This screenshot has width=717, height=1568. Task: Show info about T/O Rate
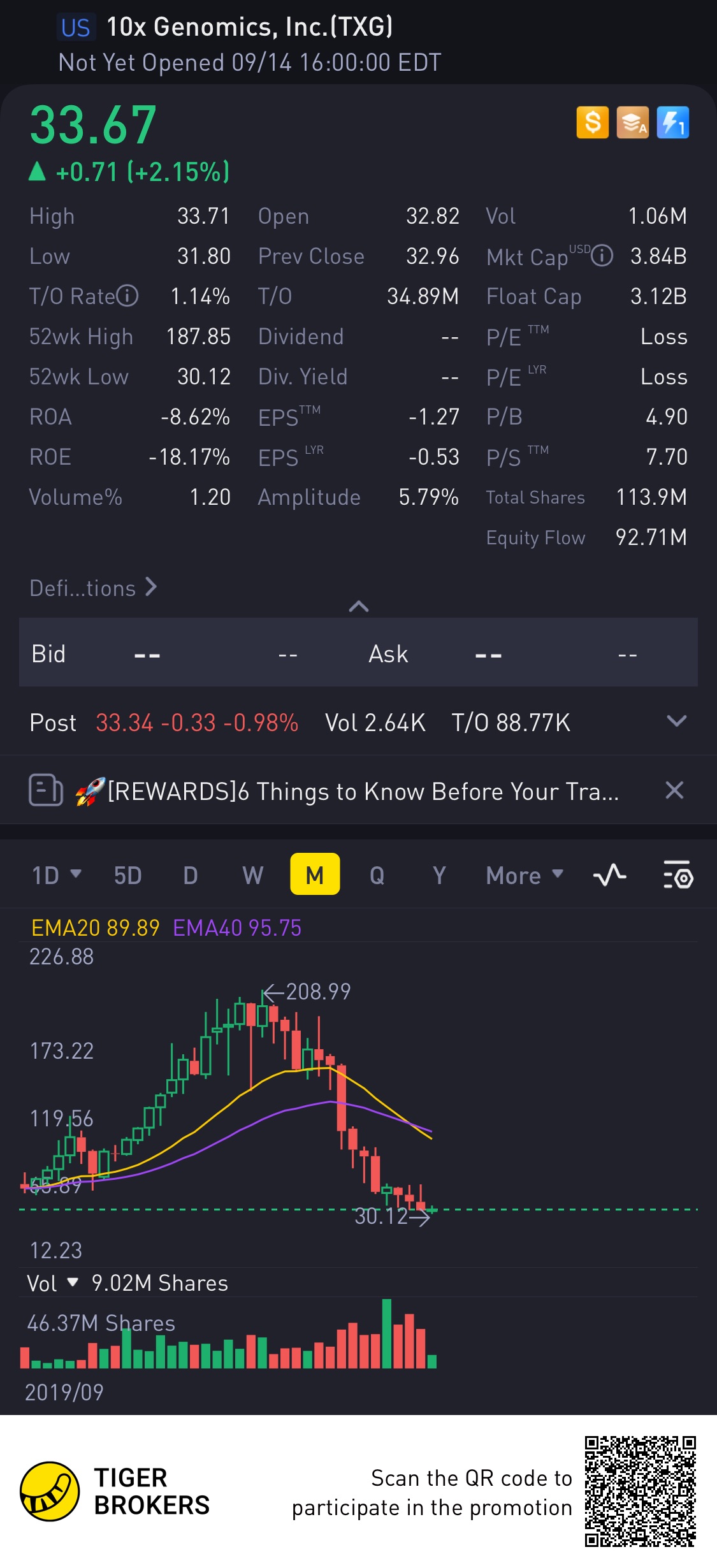click(x=127, y=296)
